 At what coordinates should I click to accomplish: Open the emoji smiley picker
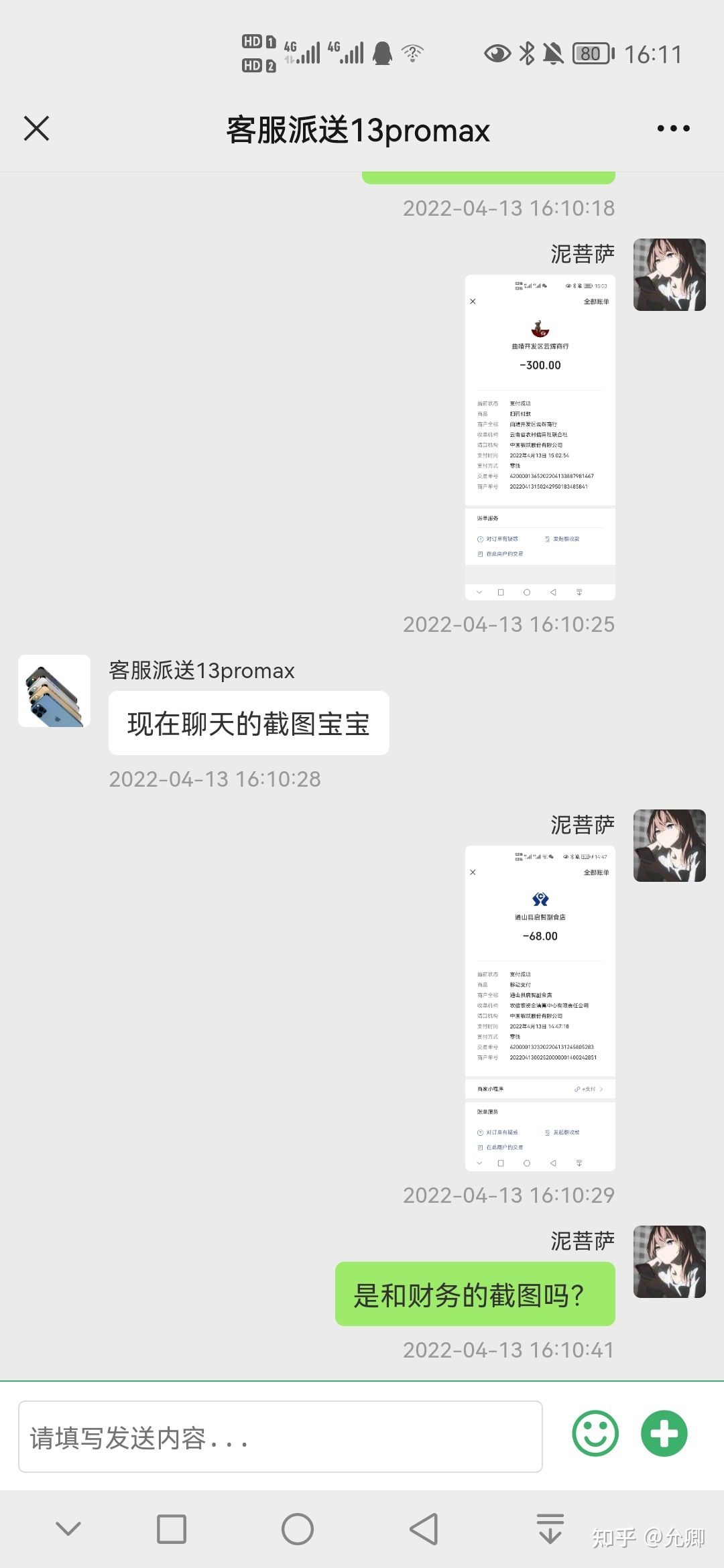(x=595, y=1433)
